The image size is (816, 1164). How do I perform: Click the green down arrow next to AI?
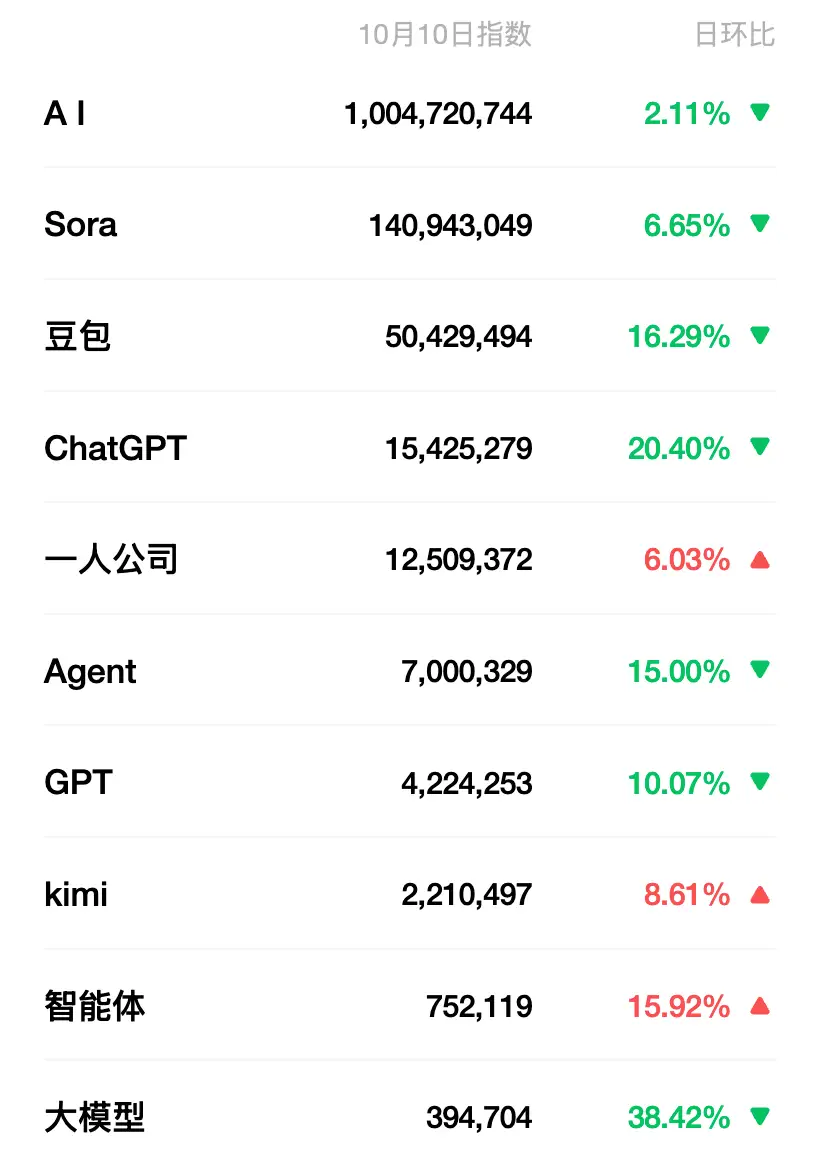758,114
